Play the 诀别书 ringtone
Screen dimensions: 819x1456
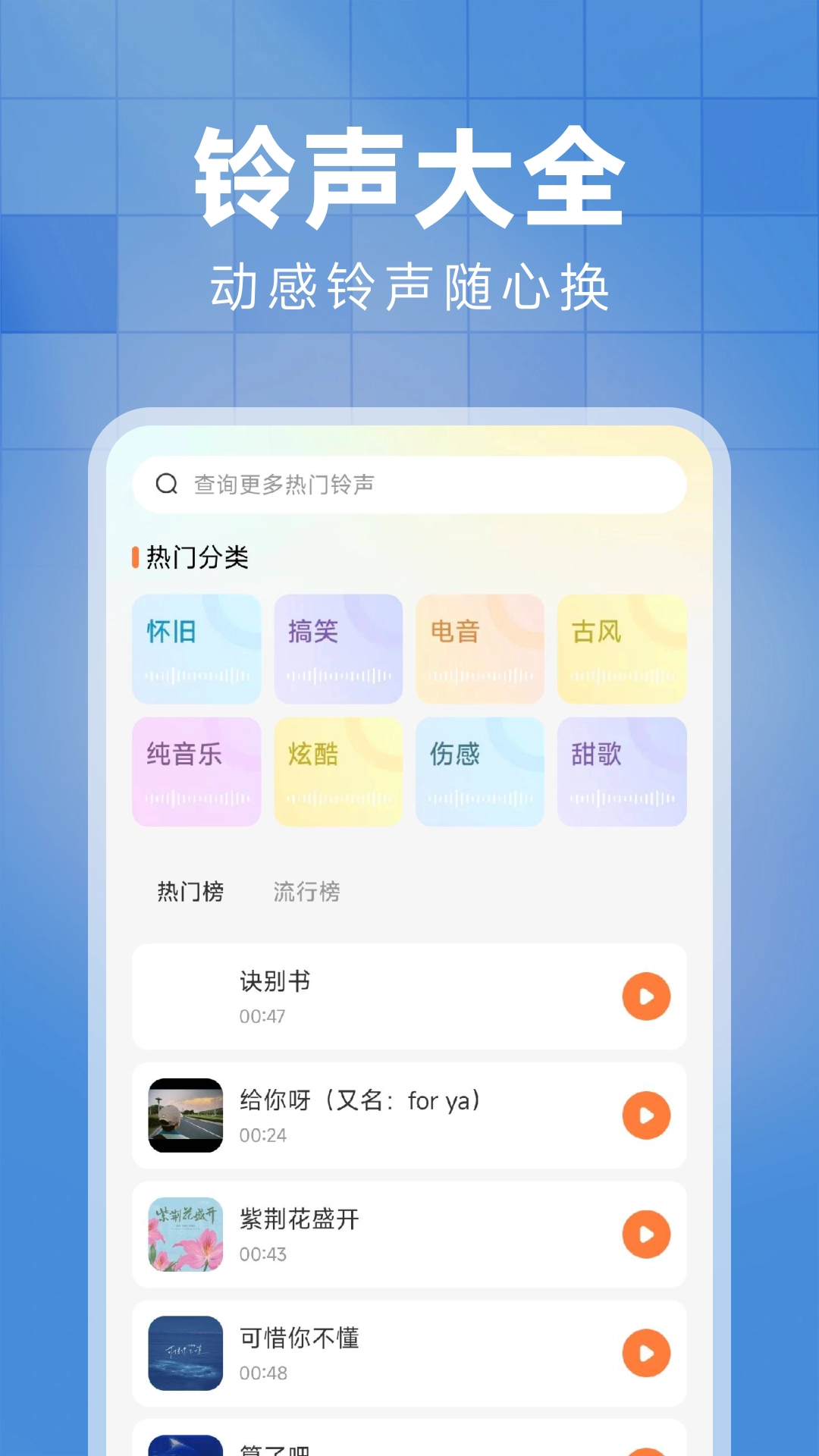tap(645, 996)
